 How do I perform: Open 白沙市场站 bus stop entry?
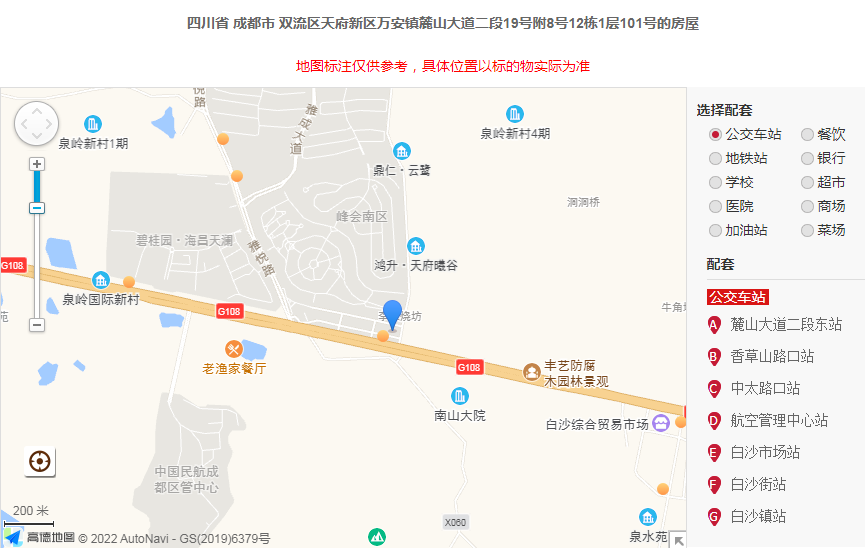click(764, 452)
